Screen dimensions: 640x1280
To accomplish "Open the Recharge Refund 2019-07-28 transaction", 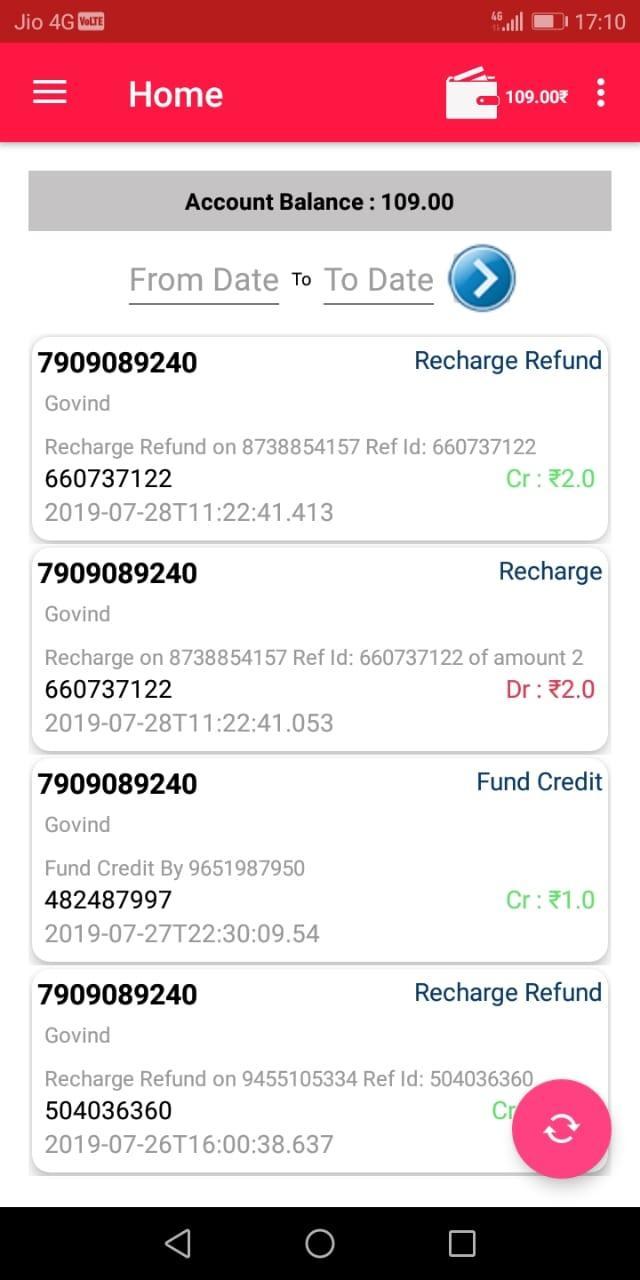I will (320, 438).
